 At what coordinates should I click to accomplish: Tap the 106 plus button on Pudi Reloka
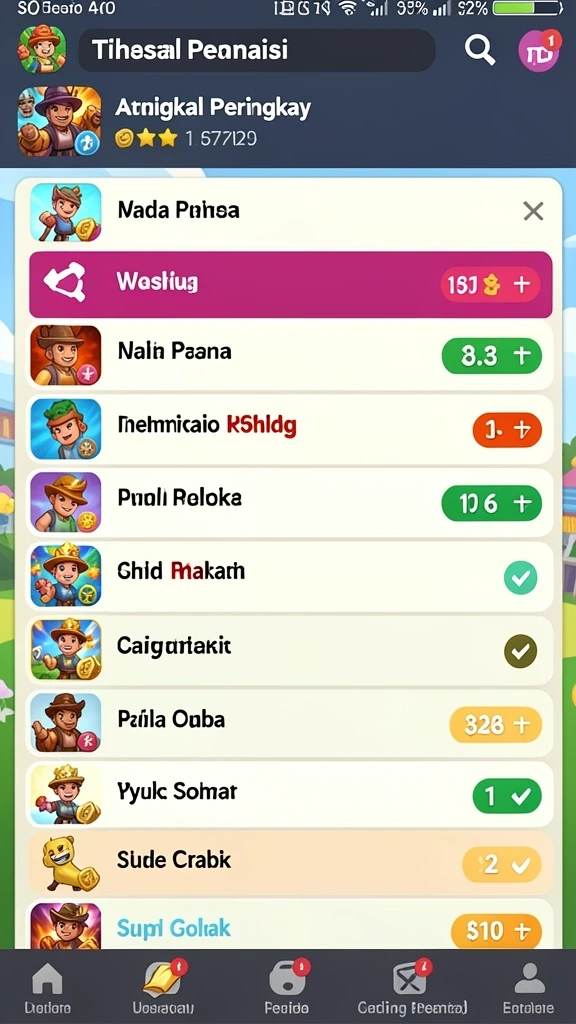492,503
